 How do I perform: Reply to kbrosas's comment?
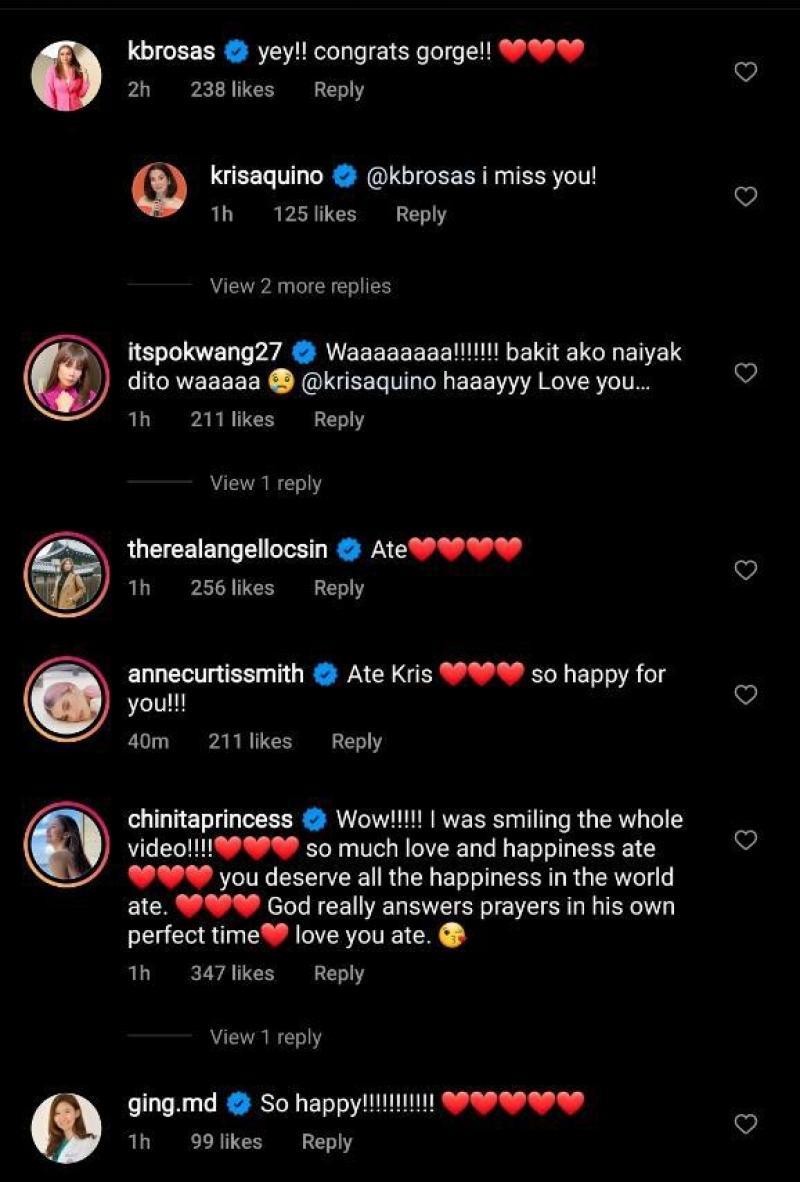click(338, 89)
